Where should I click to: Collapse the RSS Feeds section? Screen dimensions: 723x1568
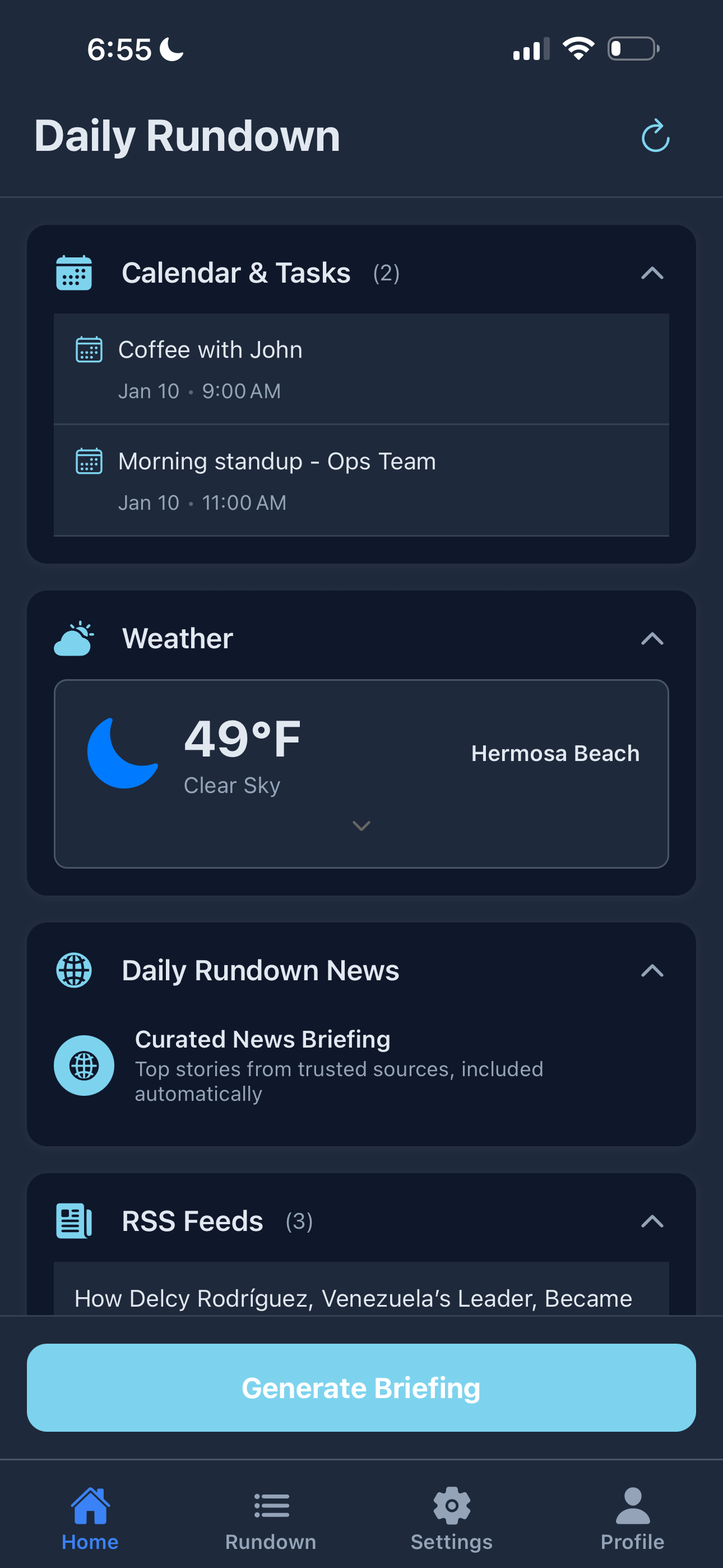click(653, 1221)
